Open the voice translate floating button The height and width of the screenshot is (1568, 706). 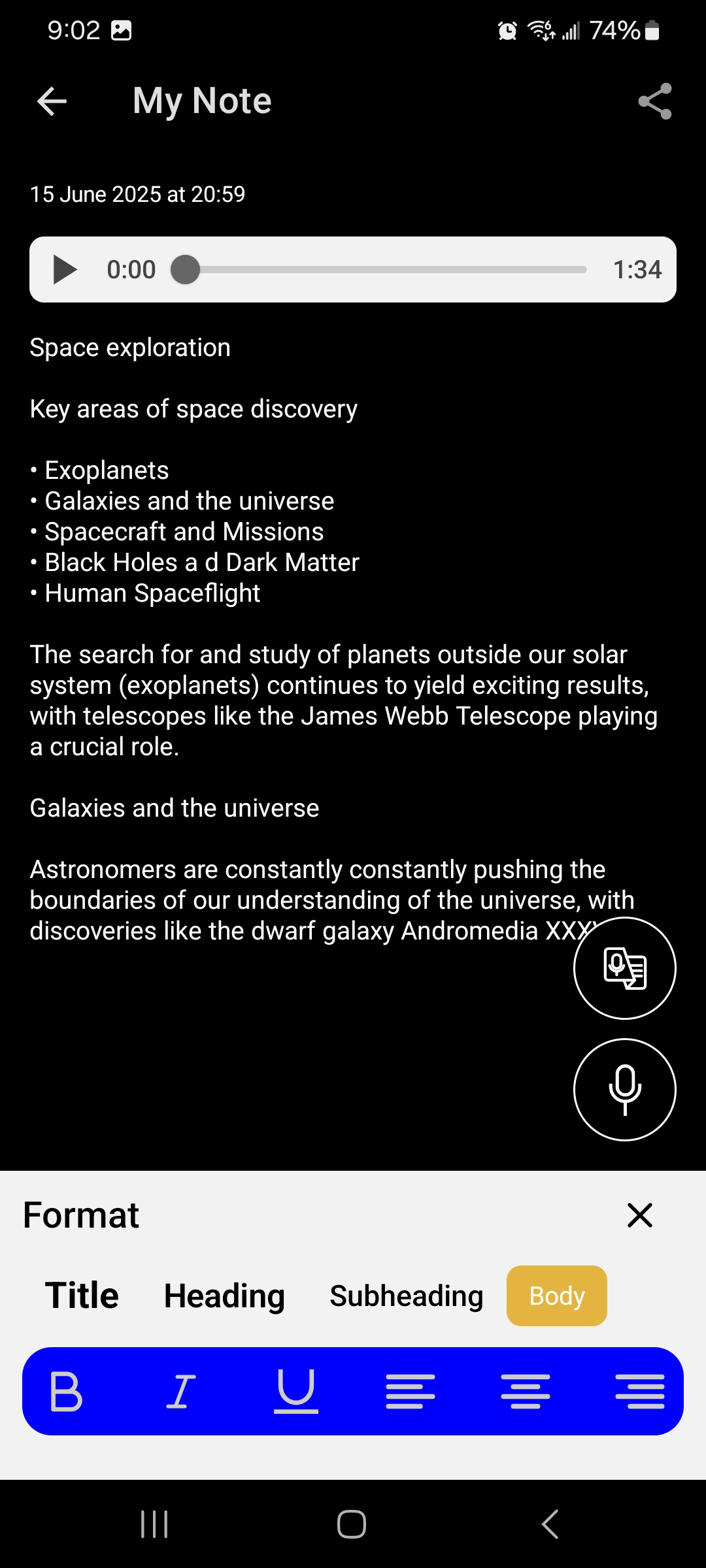click(x=624, y=968)
